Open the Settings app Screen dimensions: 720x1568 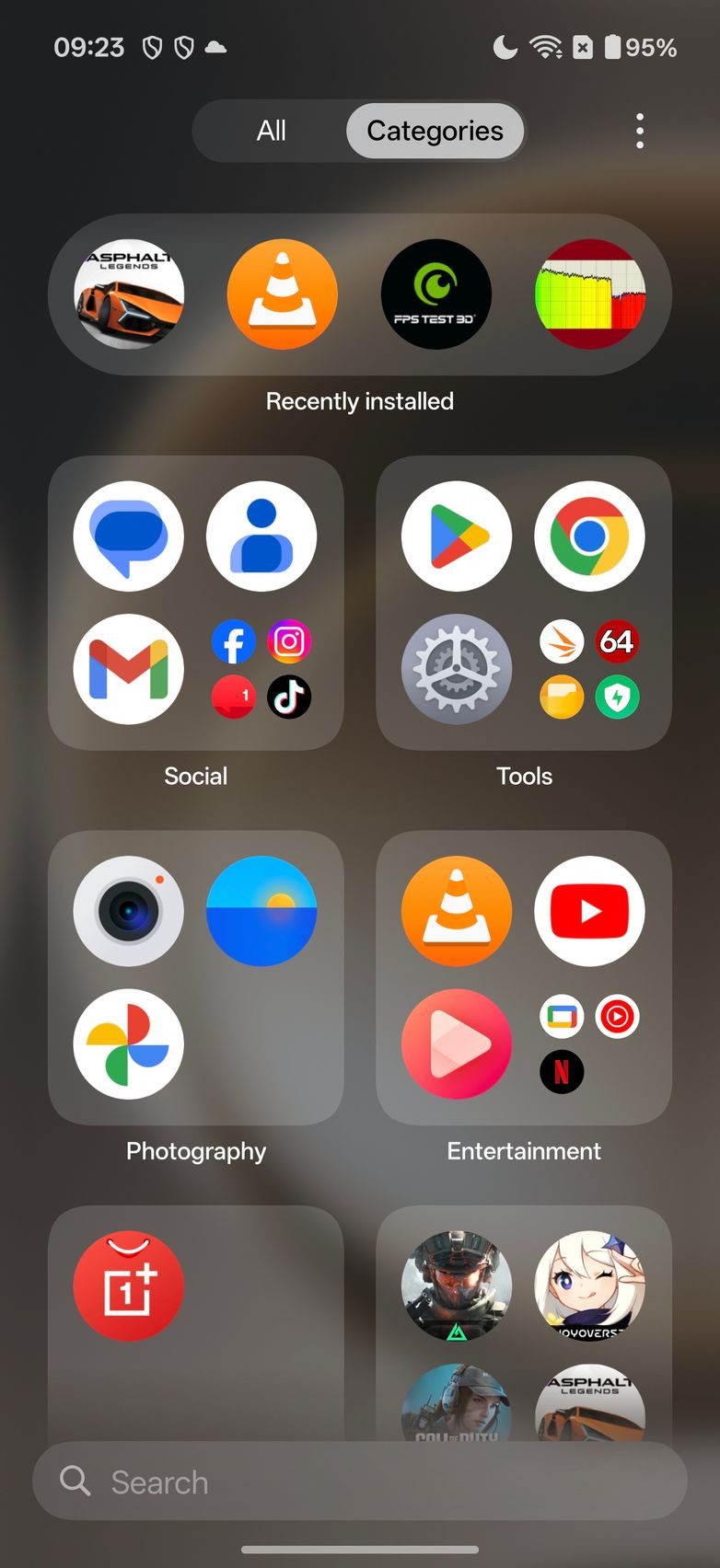coord(457,669)
